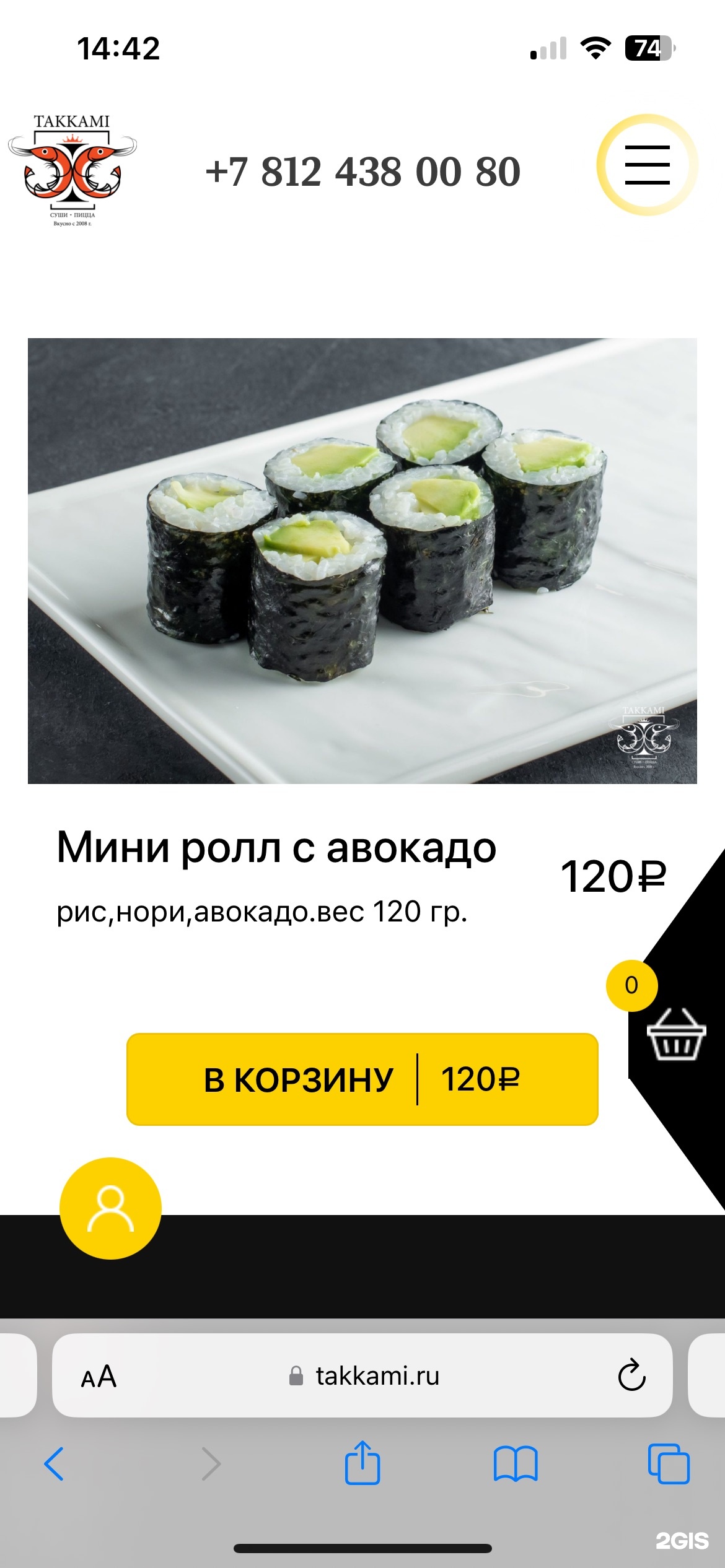Open the AA page settings menu
725x1568 pixels.
point(99,1377)
